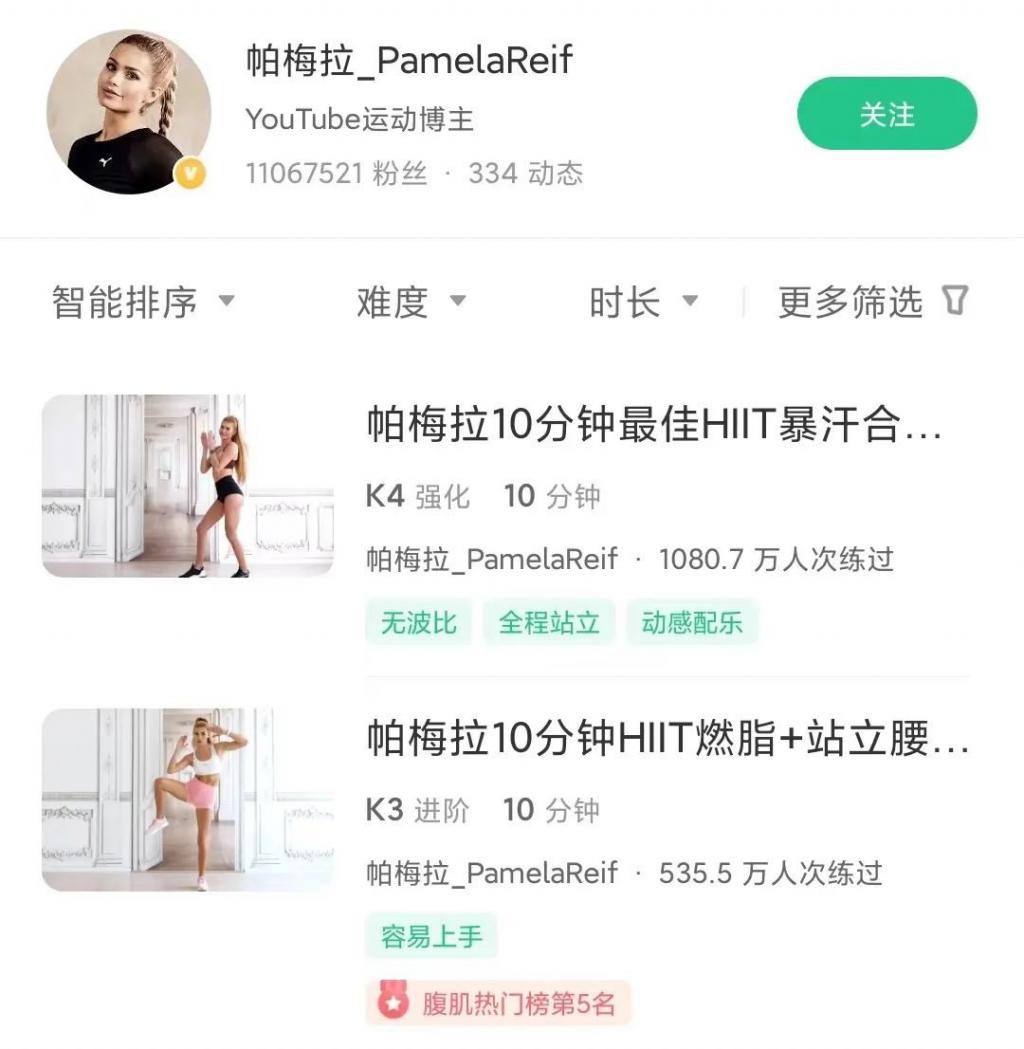1024x1049 pixels.
Task: Open the 腹肌热门榜第5名 ranking badge
Action: [x=498, y=1003]
